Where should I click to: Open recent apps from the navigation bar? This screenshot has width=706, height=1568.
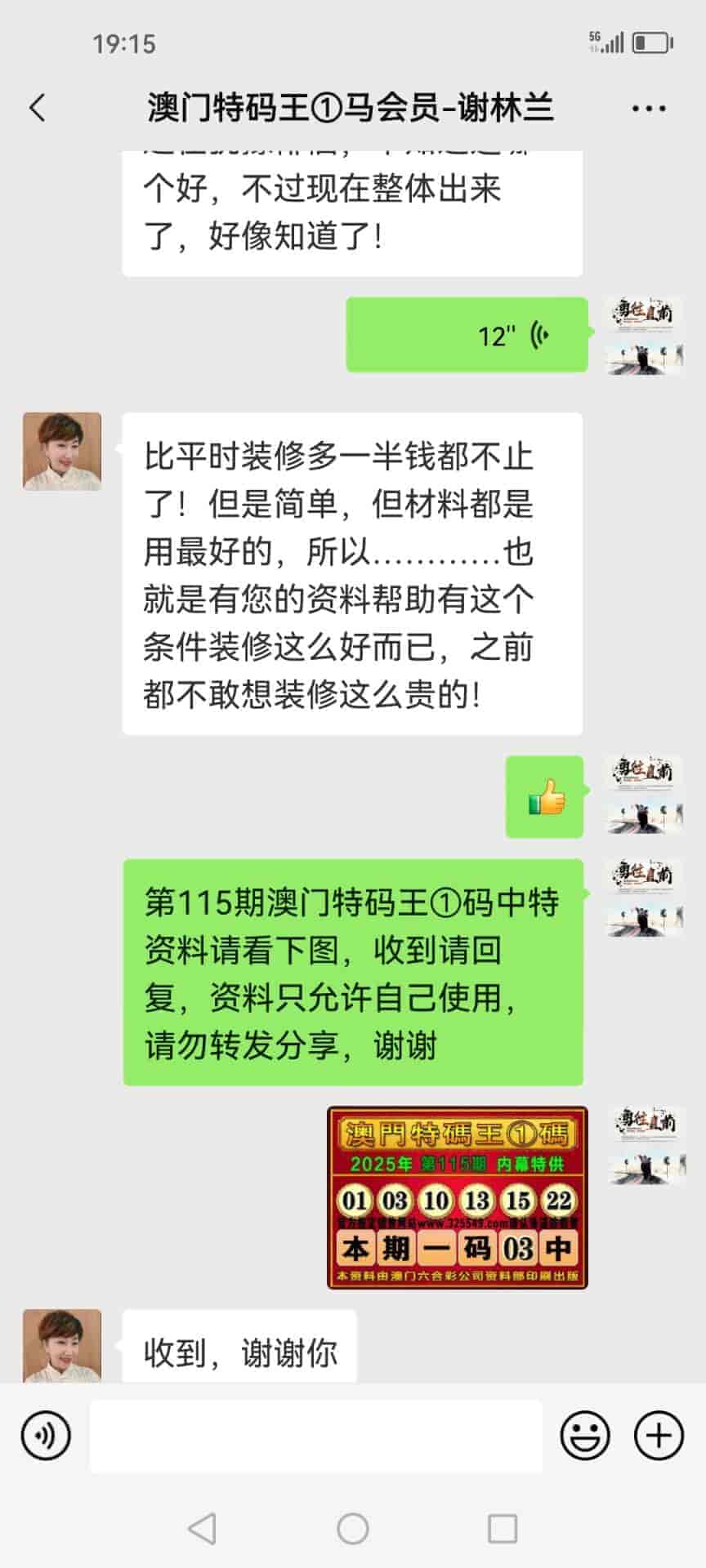[x=502, y=1529]
